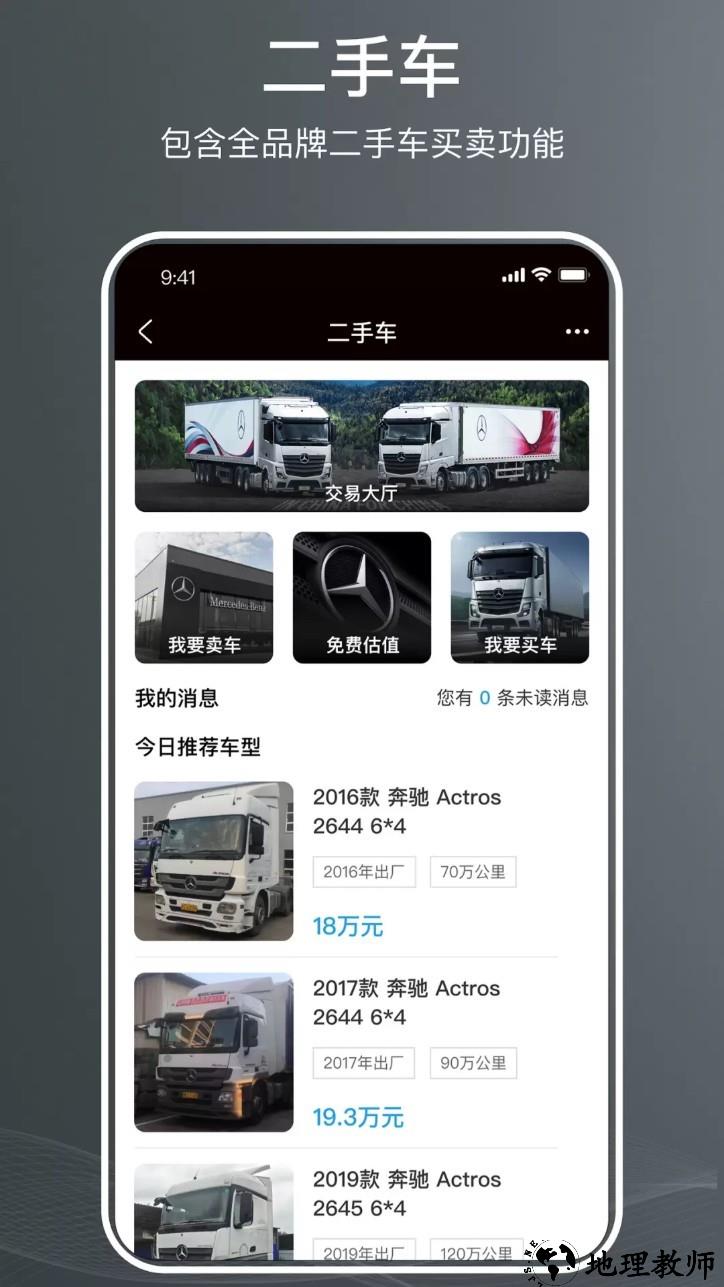The image size is (724, 1287).
Task: Select the 90万公里 tag on second listing
Action: (x=473, y=1063)
